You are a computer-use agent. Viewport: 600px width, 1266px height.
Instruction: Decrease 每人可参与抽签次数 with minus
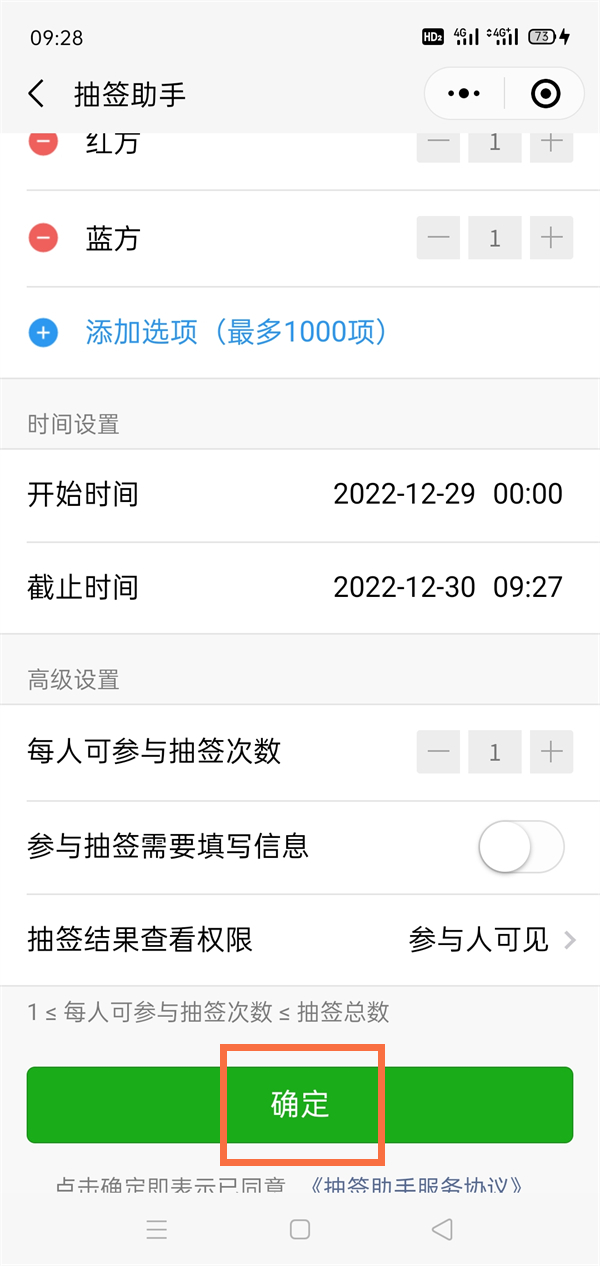[x=438, y=752]
